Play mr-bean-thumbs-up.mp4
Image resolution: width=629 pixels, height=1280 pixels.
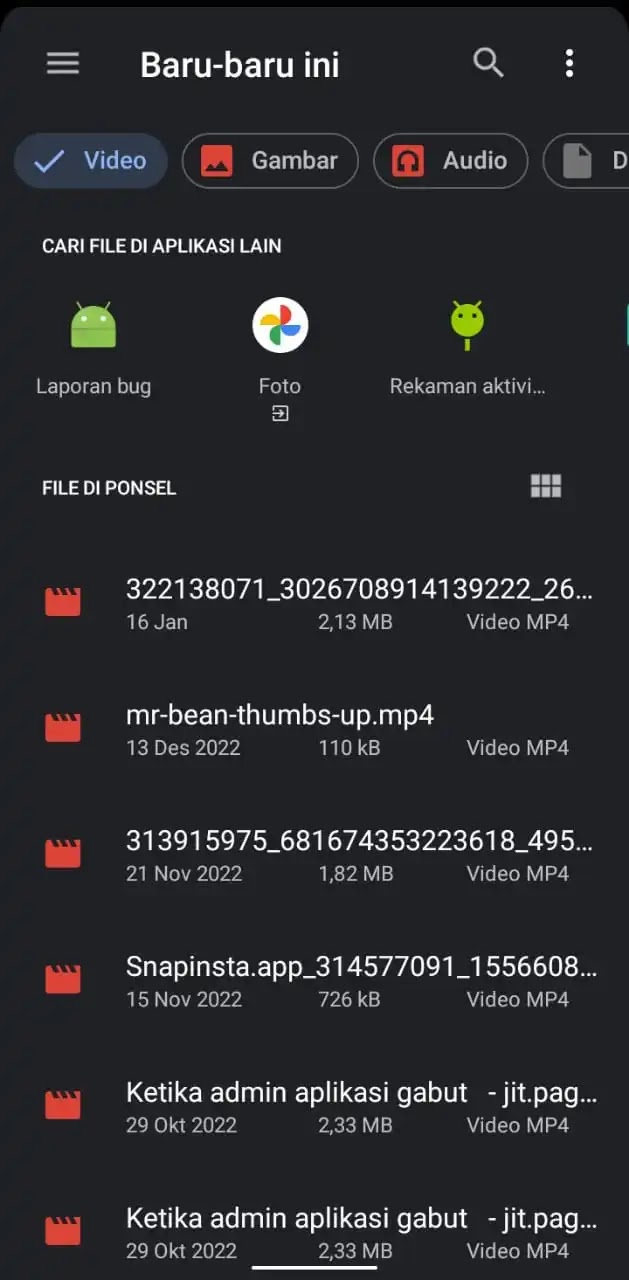tap(314, 729)
